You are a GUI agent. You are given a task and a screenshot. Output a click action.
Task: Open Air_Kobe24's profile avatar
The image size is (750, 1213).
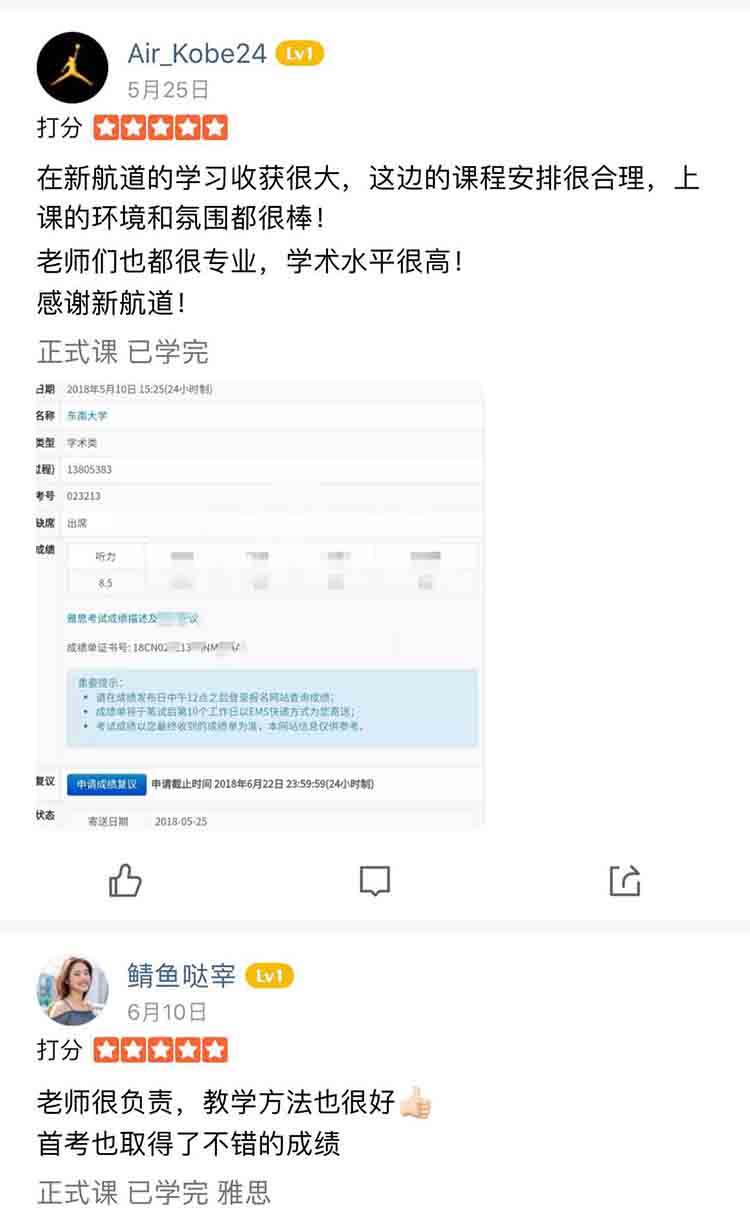[x=72, y=68]
